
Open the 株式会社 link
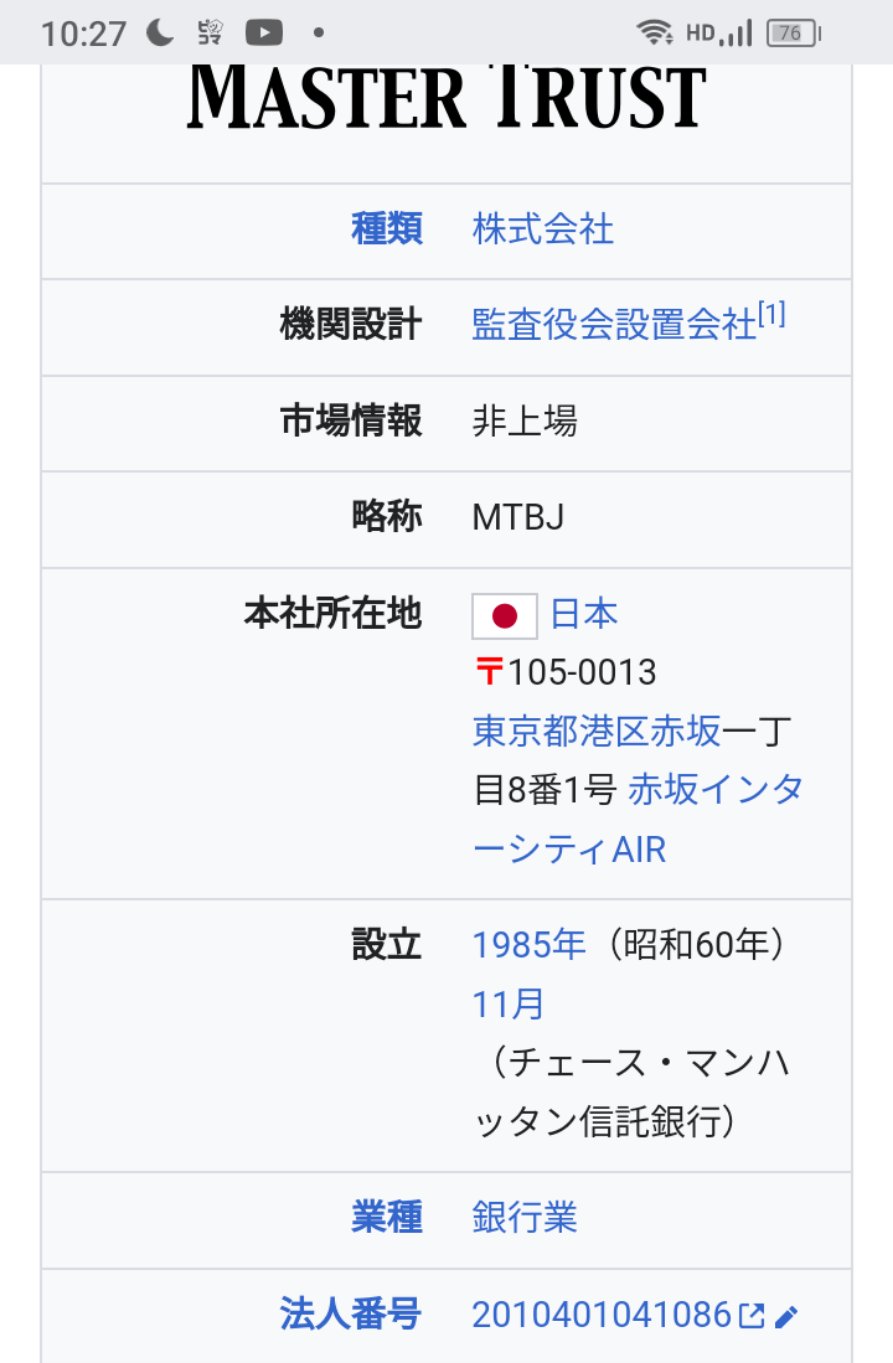[542, 230]
